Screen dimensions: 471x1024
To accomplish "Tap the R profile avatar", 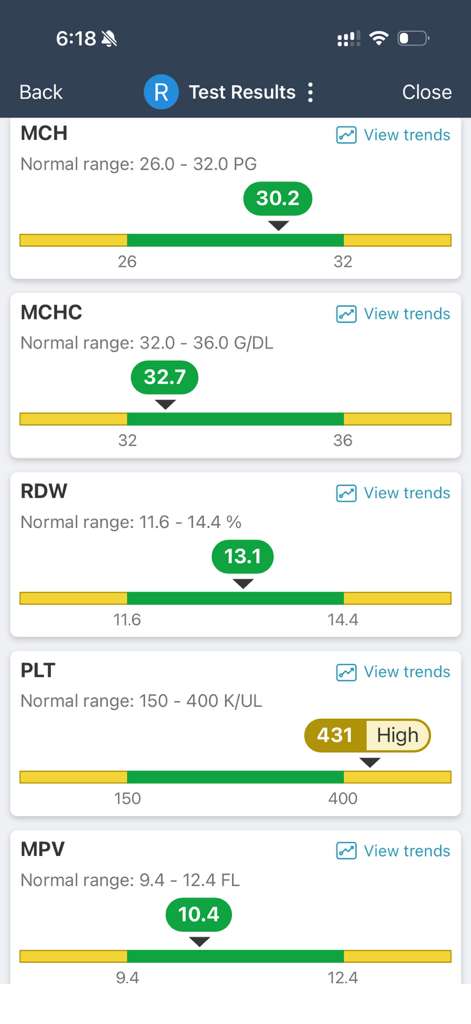I will [161, 92].
